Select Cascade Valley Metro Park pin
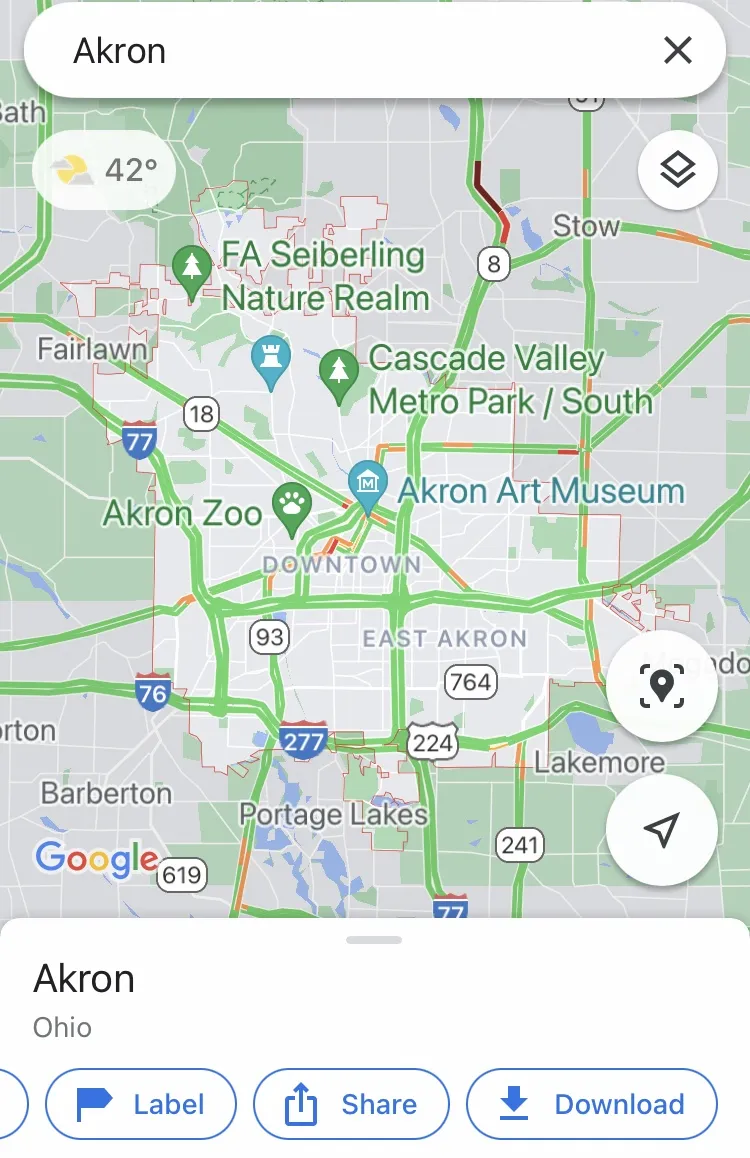Viewport: 750px width, 1158px height. click(x=339, y=373)
